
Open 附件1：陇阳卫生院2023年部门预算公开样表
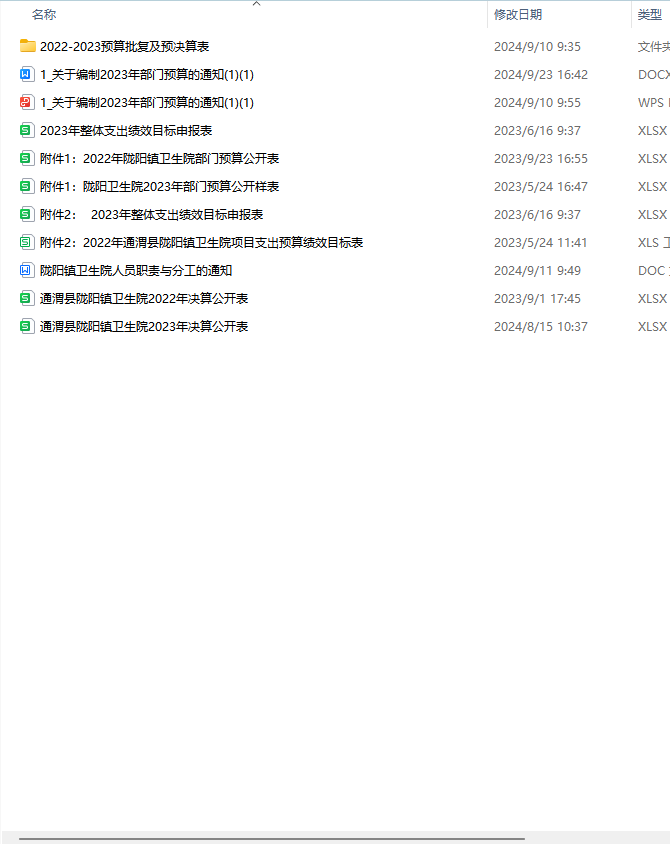click(x=159, y=186)
